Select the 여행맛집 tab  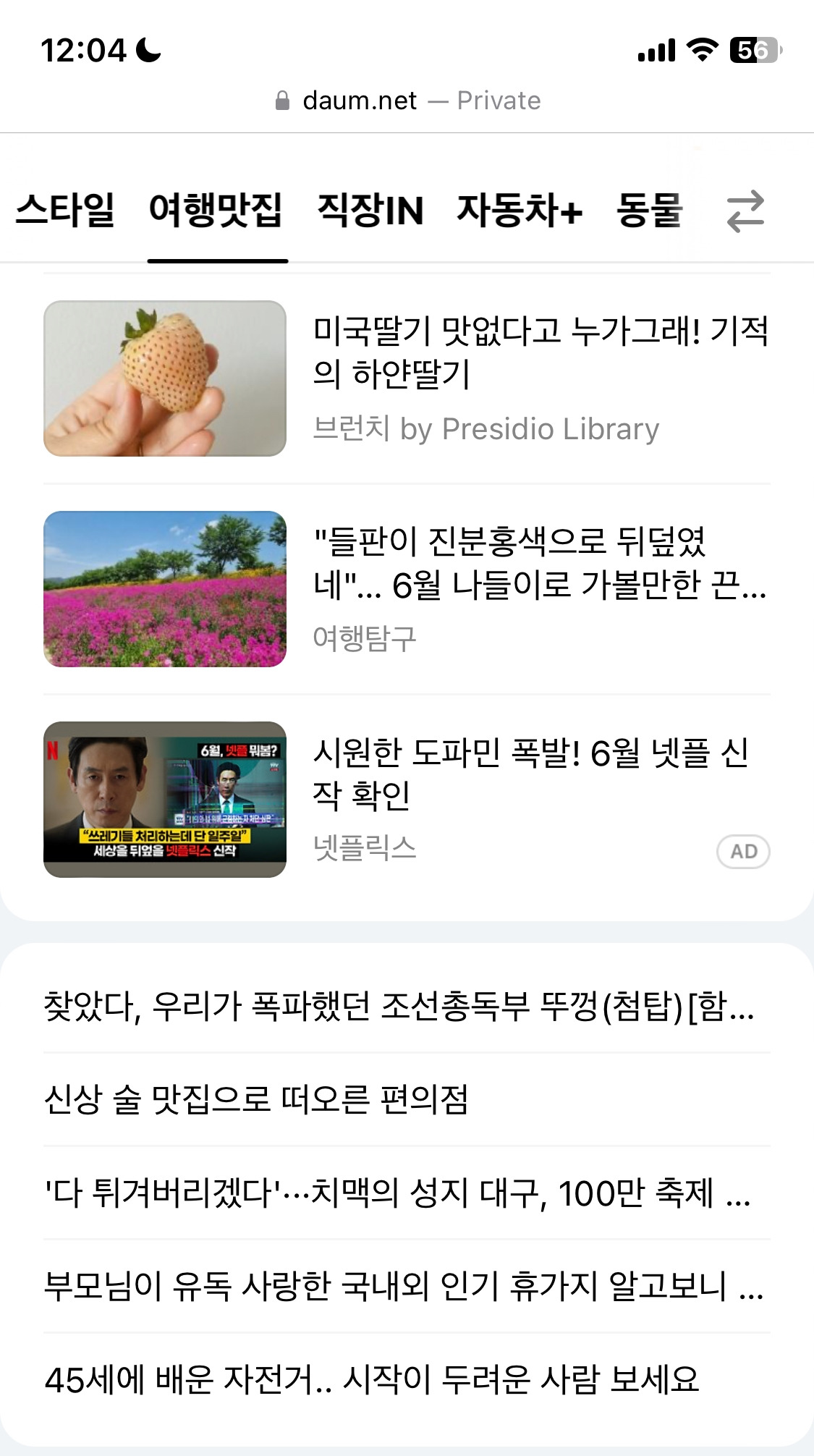click(x=216, y=210)
